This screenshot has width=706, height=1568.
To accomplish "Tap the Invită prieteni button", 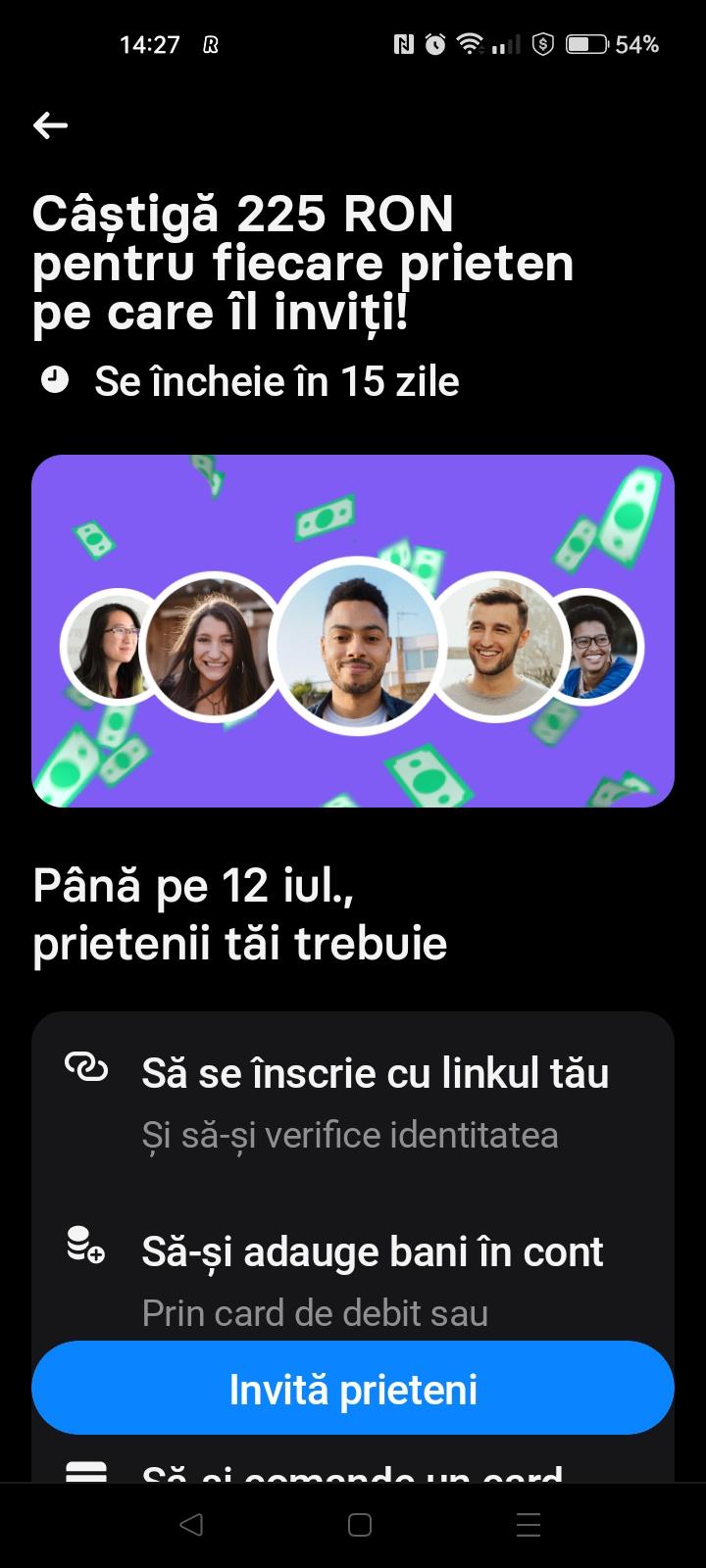I will [x=353, y=1389].
